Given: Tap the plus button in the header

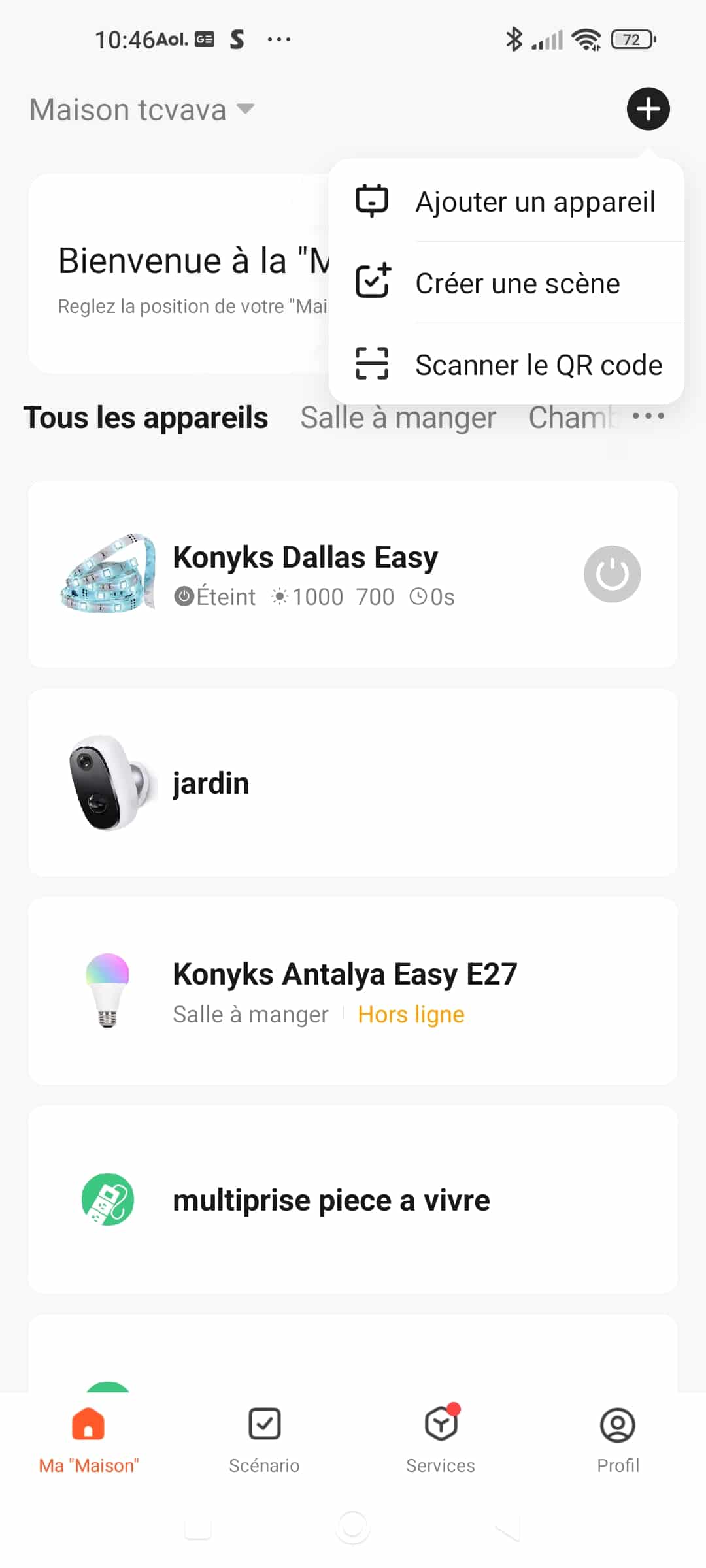Looking at the screenshot, I should (x=648, y=108).
